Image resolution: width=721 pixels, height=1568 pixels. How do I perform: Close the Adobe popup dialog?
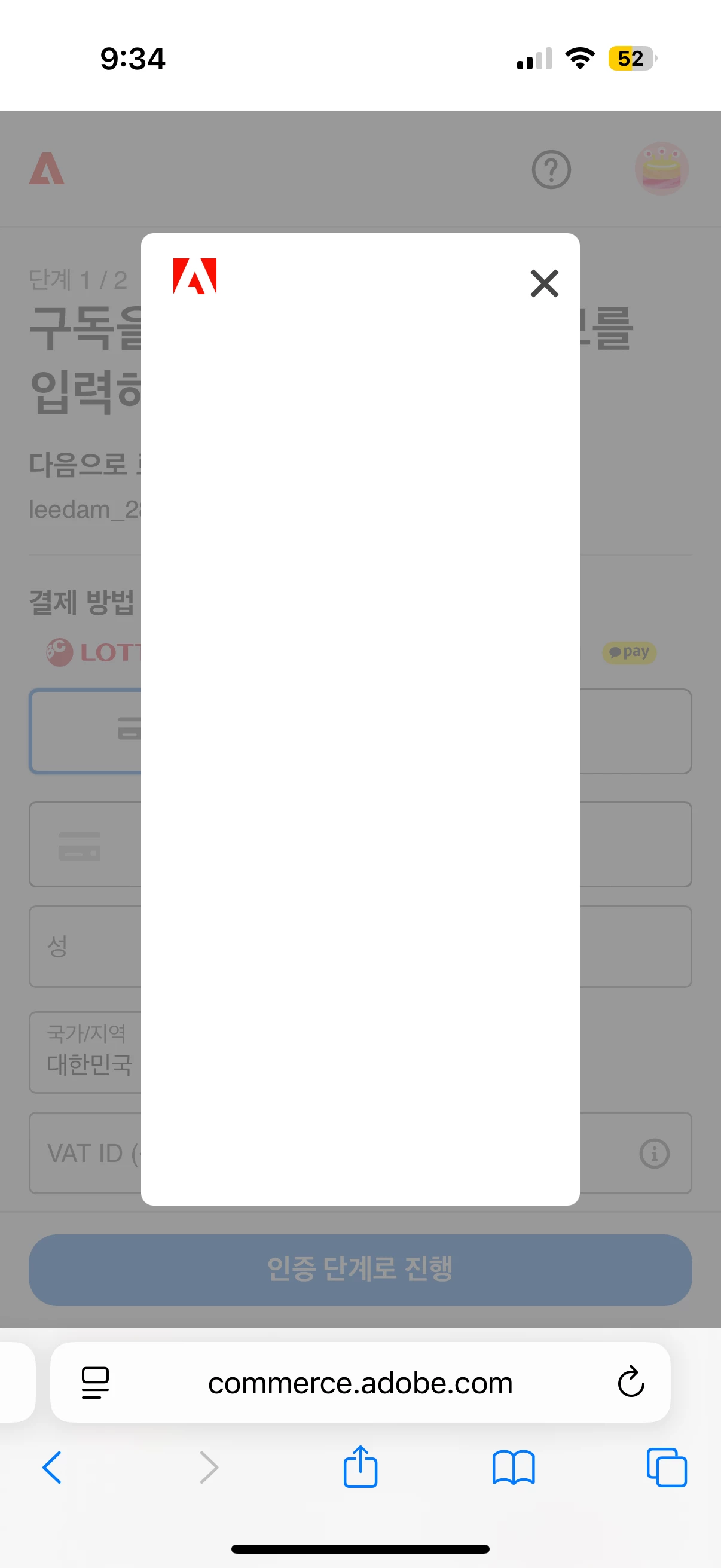tap(544, 283)
